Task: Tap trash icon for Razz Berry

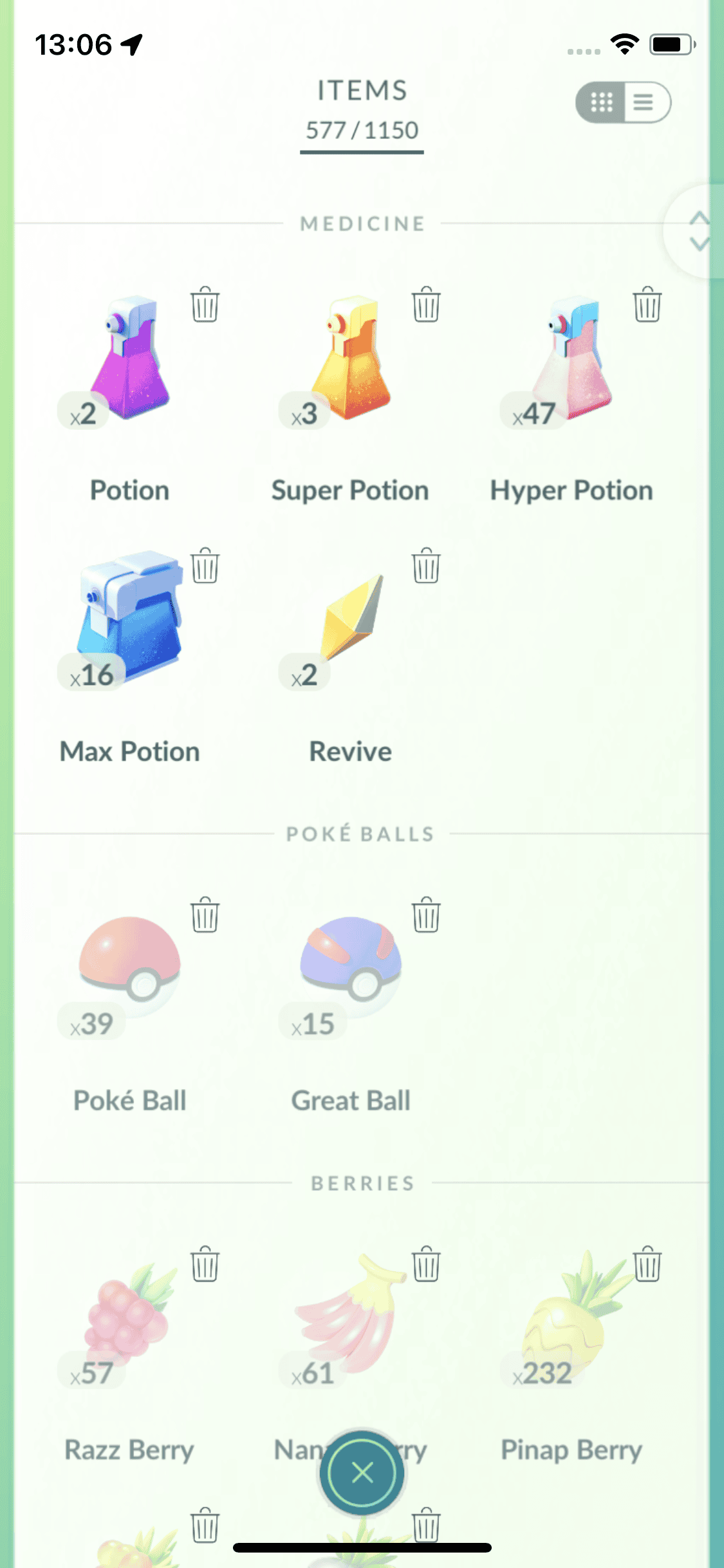Action: pyautogui.click(x=205, y=1264)
